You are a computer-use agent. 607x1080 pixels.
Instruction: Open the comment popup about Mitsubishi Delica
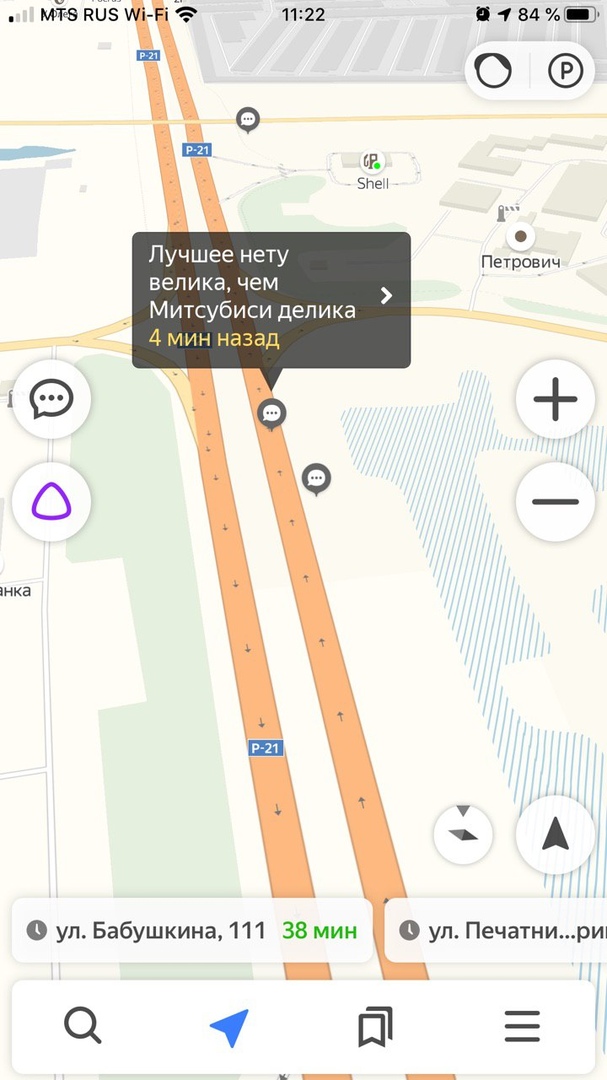[x=271, y=300]
